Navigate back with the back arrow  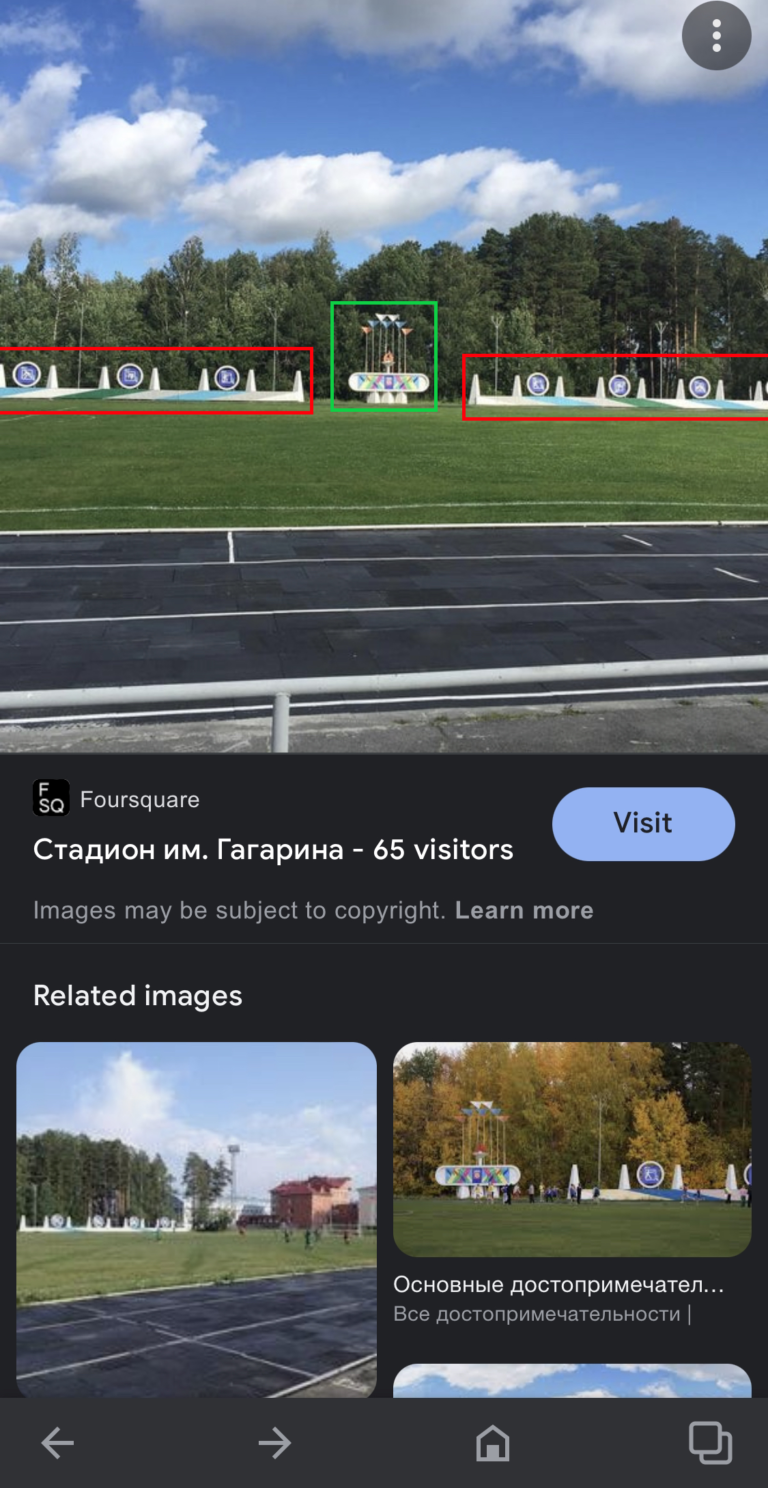(57, 1442)
